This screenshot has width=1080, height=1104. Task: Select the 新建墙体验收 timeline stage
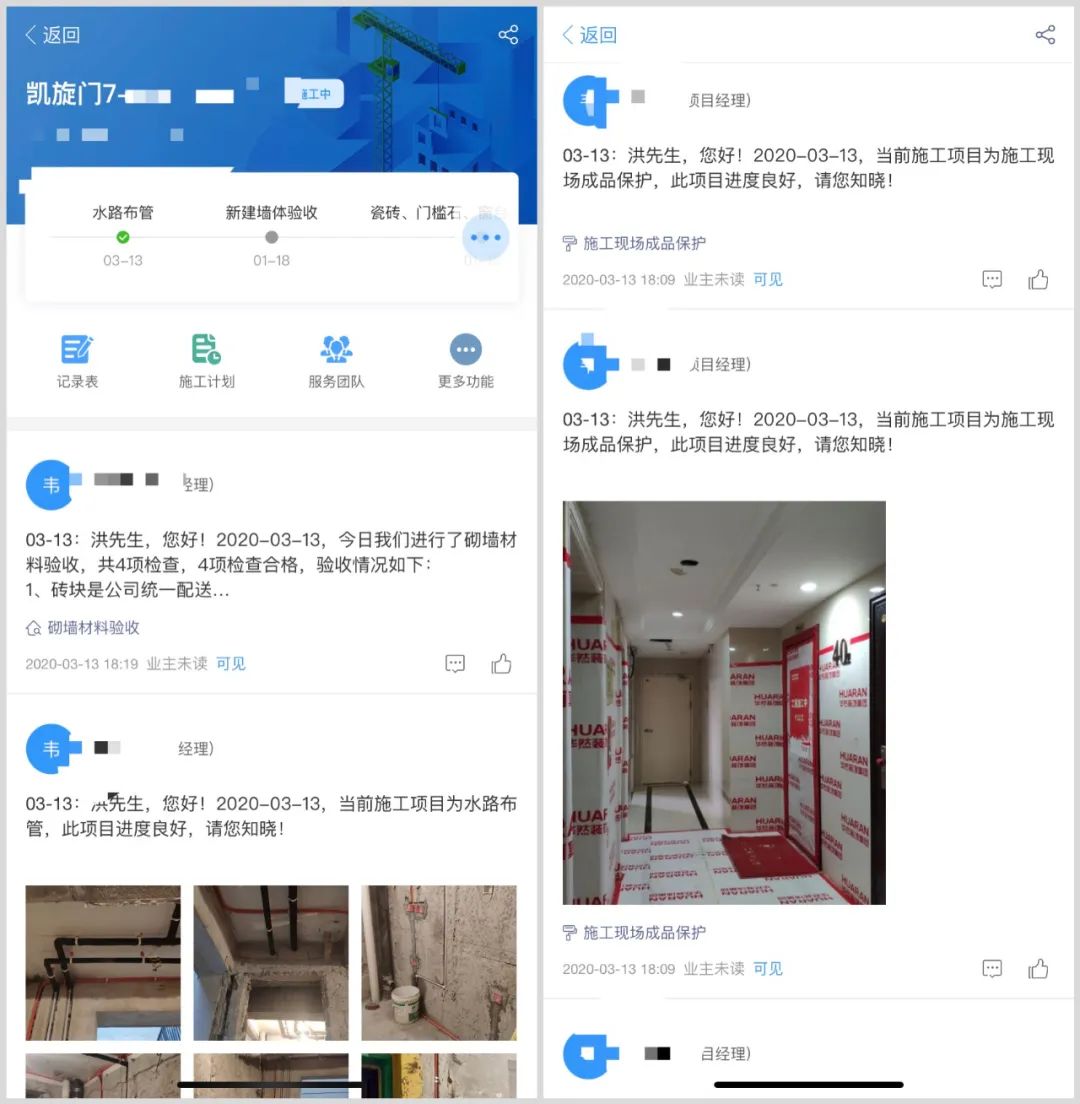[x=271, y=212]
